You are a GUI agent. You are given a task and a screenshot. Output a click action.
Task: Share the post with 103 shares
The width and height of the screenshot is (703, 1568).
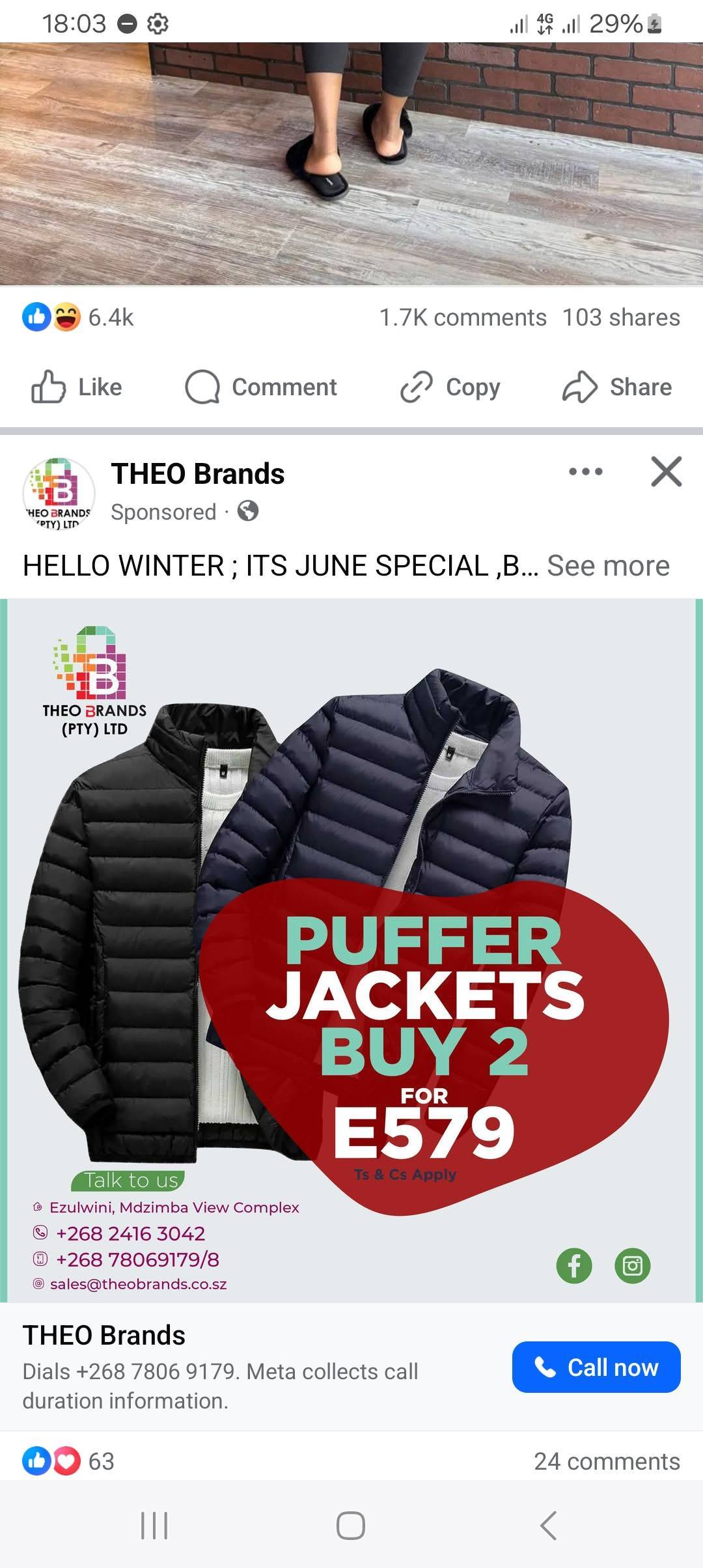point(616,387)
